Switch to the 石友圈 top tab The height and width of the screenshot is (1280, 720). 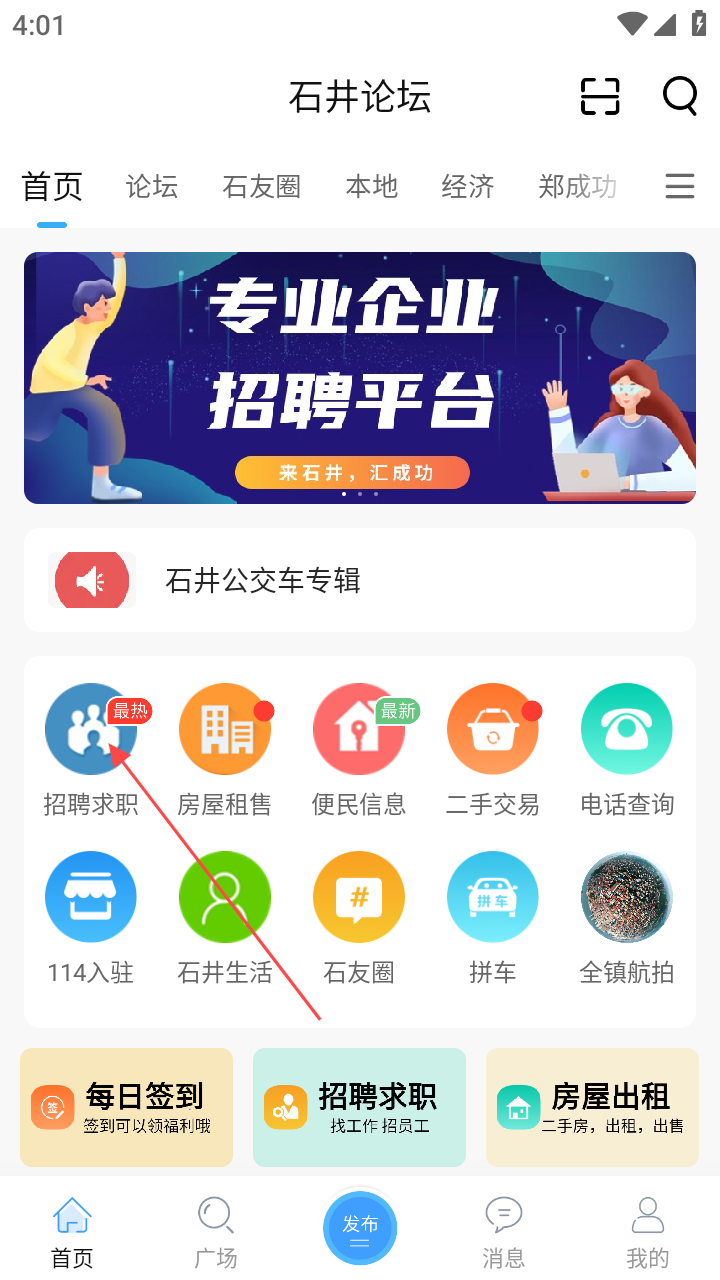pos(261,187)
